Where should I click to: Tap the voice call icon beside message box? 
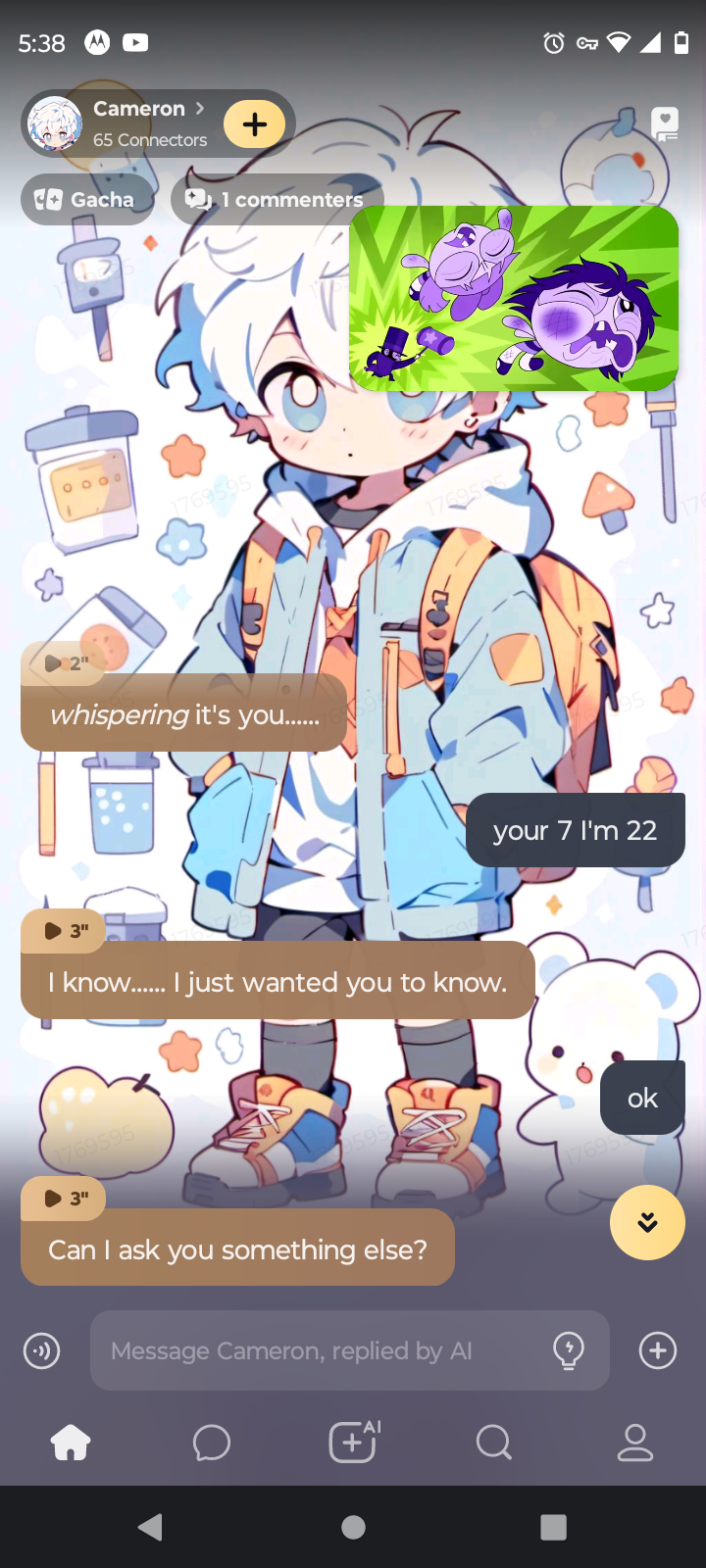click(41, 1350)
